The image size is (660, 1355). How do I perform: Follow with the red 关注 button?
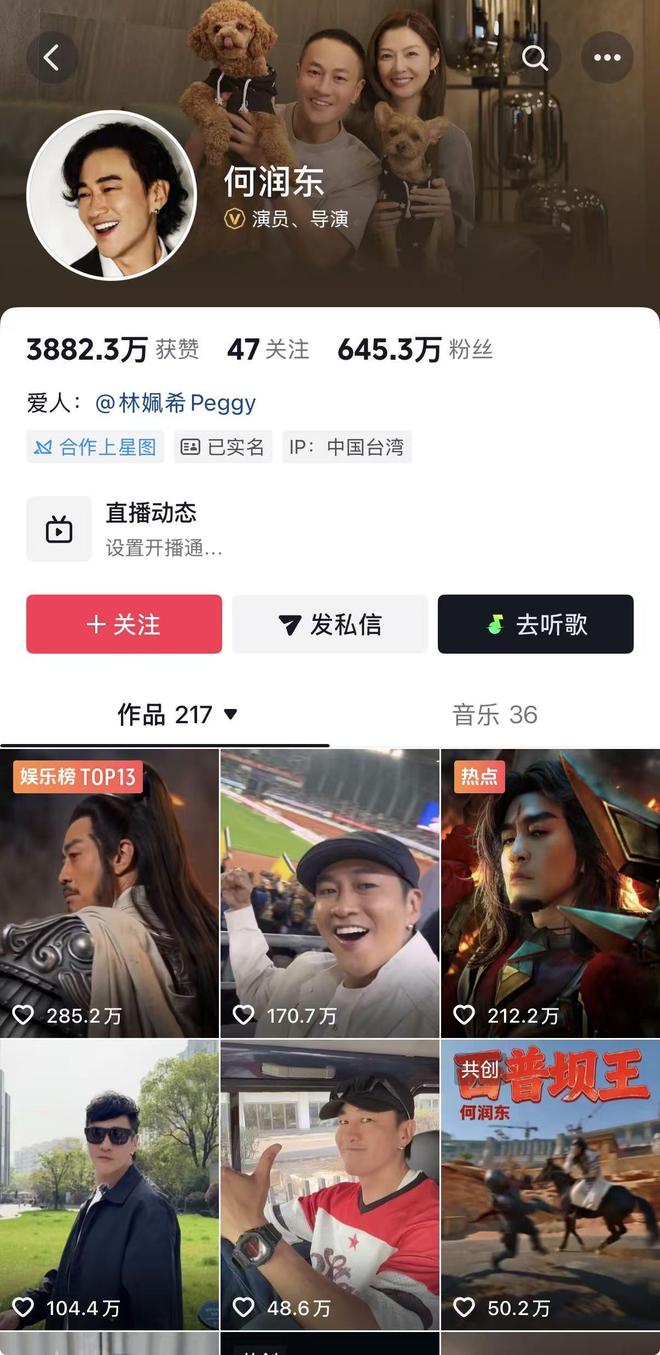pos(124,624)
